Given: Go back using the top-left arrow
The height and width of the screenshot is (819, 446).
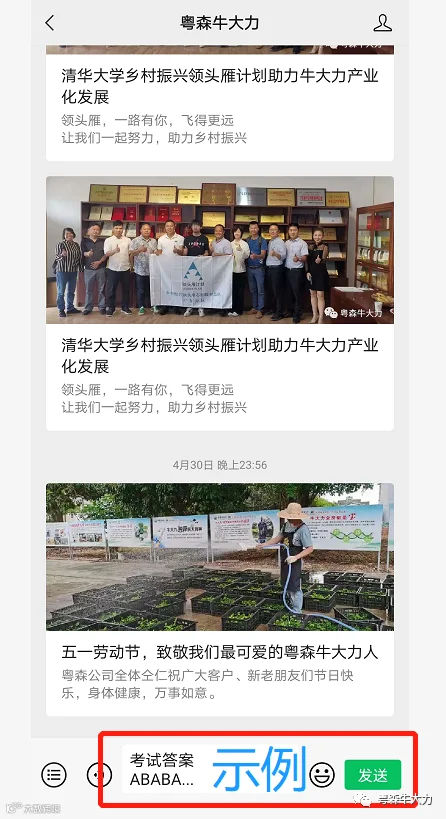Looking at the screenshot, I should 50,23.
